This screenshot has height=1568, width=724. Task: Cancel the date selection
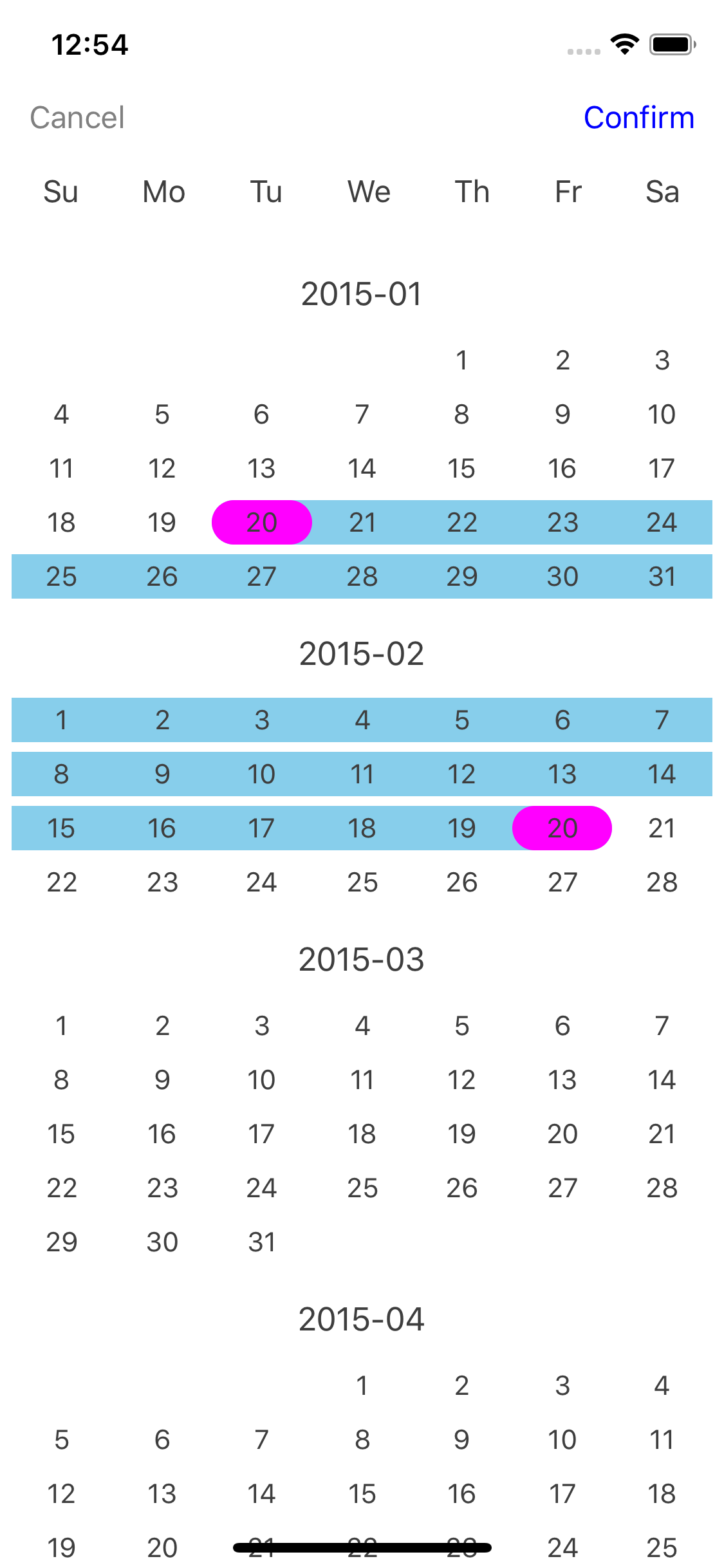pos(77,118)
